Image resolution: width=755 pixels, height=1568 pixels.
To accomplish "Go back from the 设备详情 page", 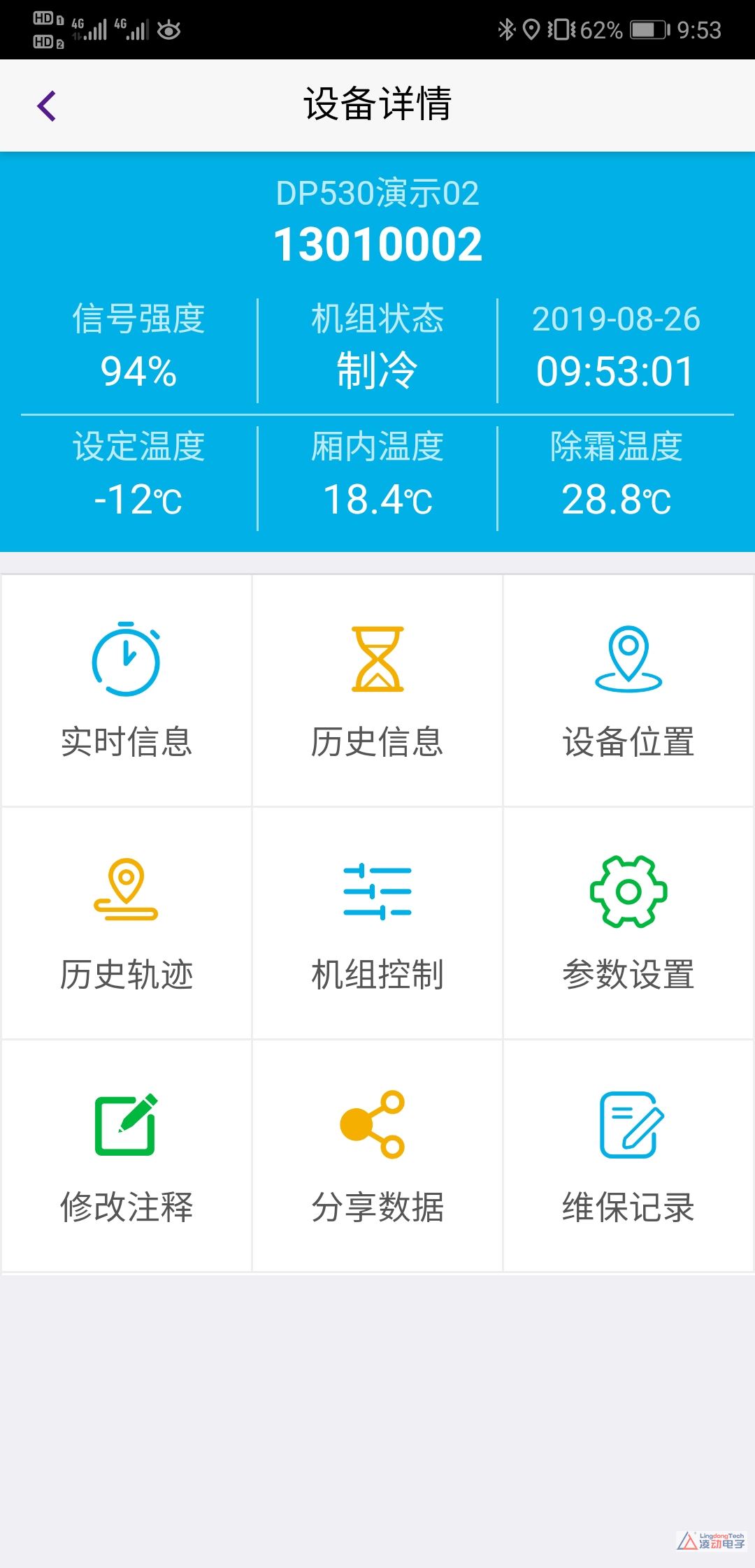I will pos(47,106).
